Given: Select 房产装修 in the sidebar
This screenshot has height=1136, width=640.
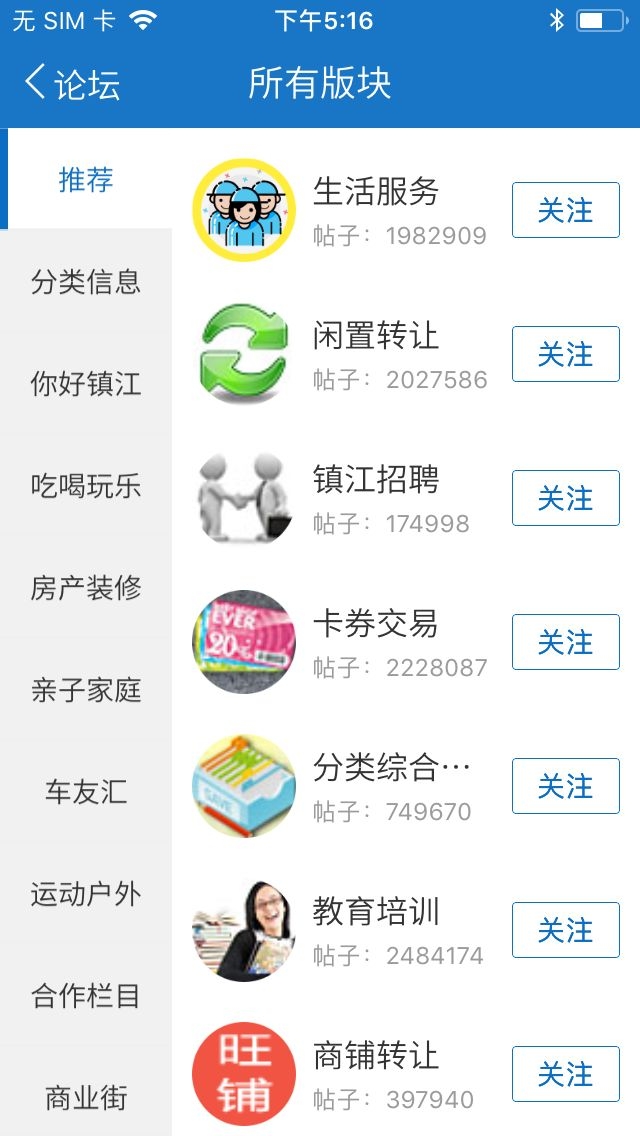Looking at the screenshot, I should [x=86, y=588].
